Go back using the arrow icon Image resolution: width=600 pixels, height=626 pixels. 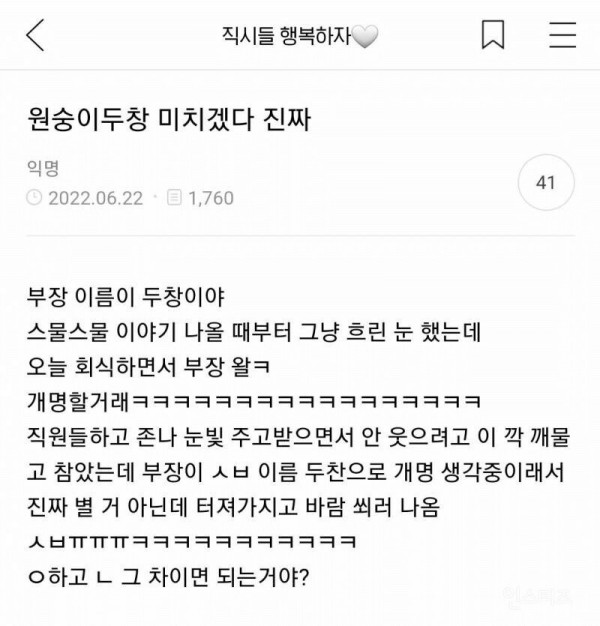(35, 35)
